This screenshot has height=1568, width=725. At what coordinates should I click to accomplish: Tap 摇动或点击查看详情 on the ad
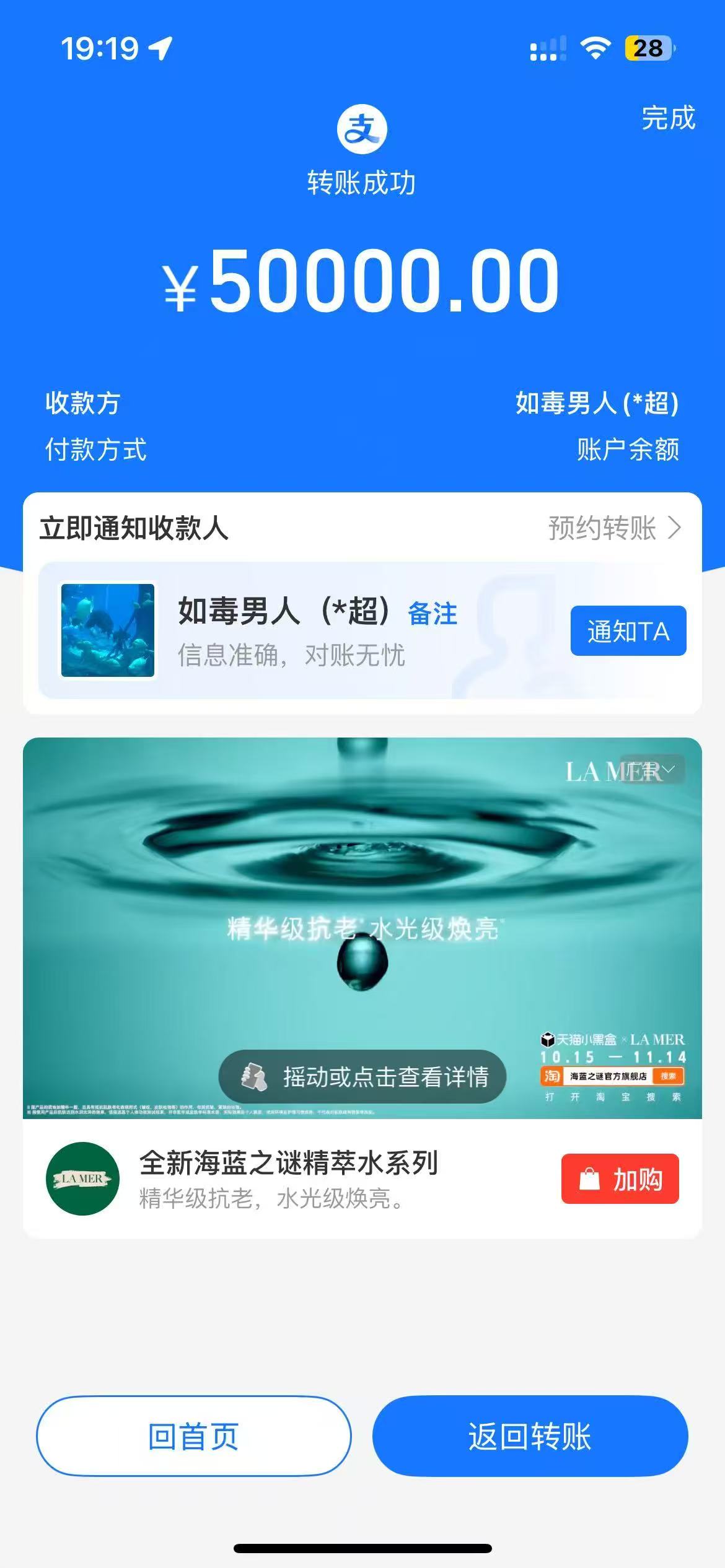tap(362, 1077)
